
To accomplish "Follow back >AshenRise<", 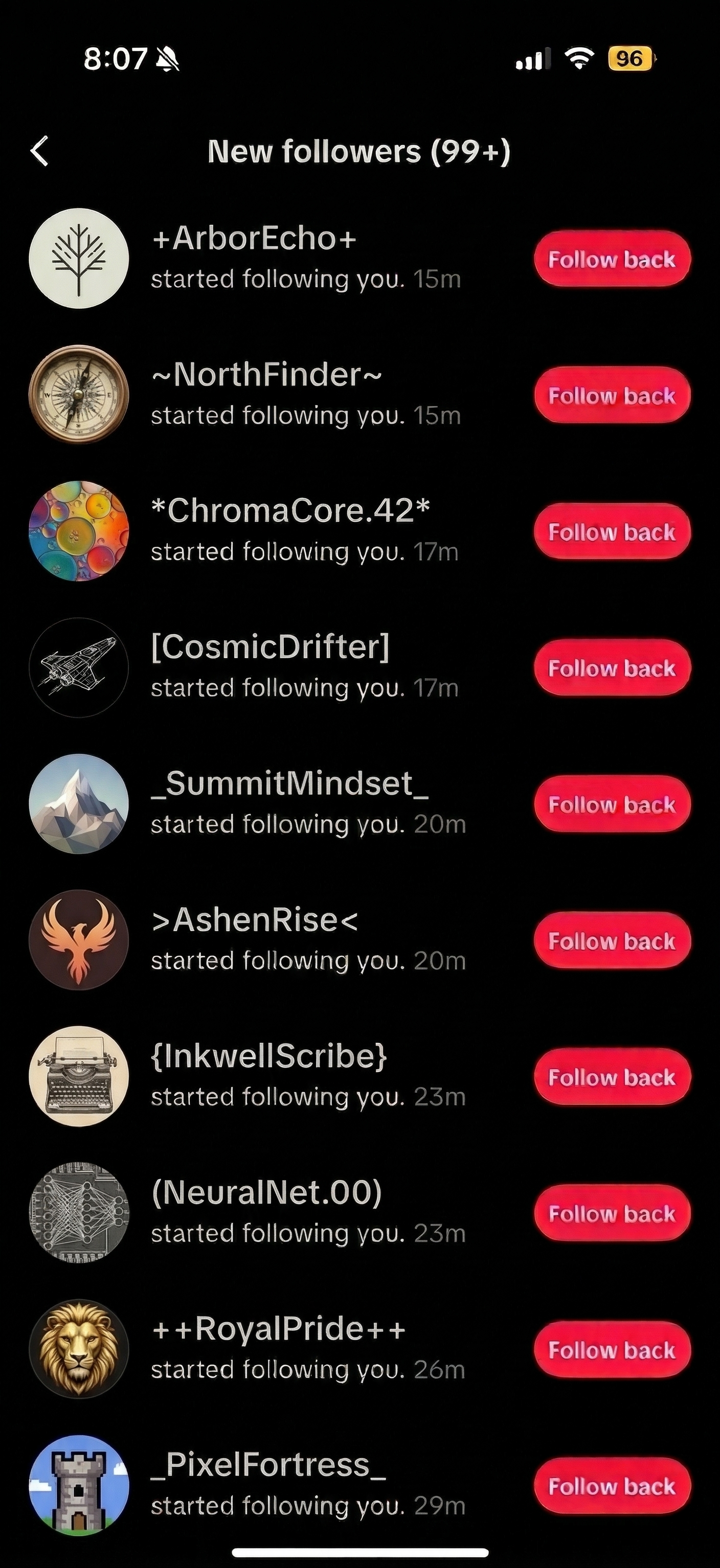I will click(612, 940).
